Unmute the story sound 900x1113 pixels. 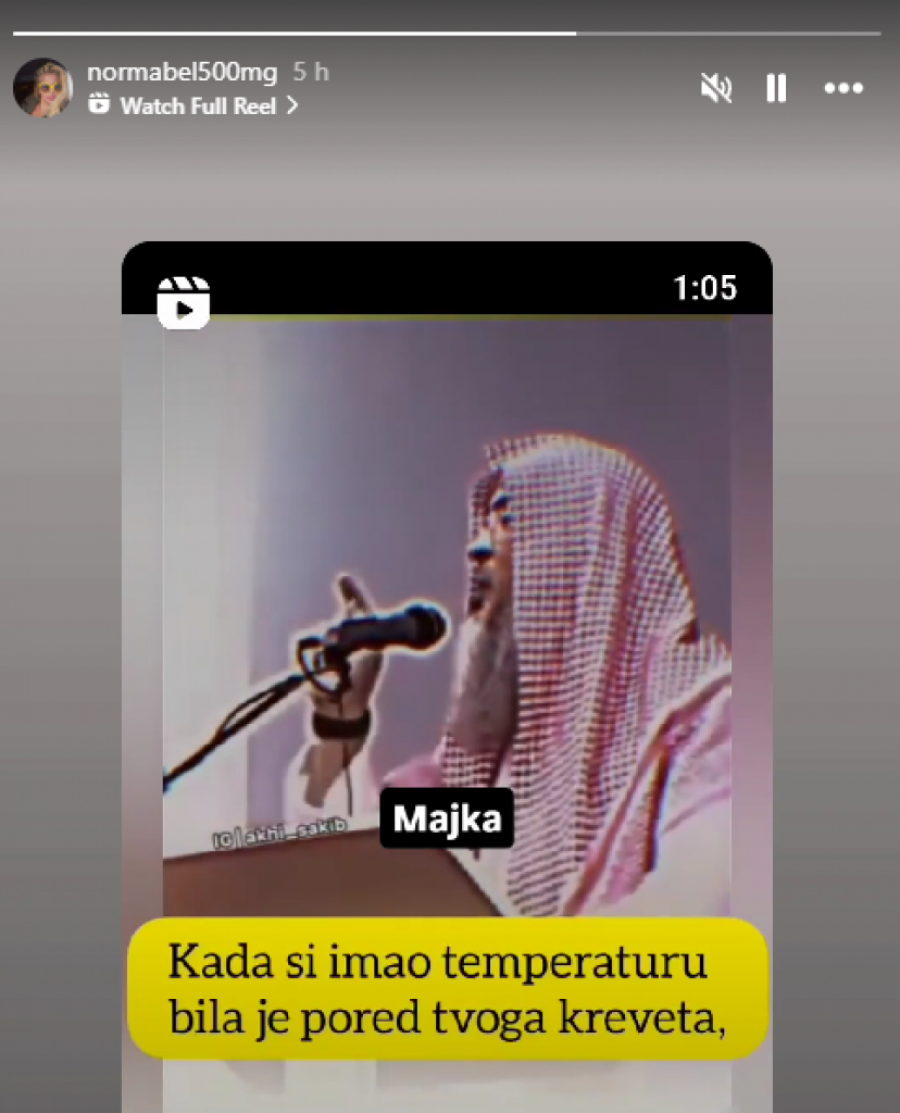point(716,89)
